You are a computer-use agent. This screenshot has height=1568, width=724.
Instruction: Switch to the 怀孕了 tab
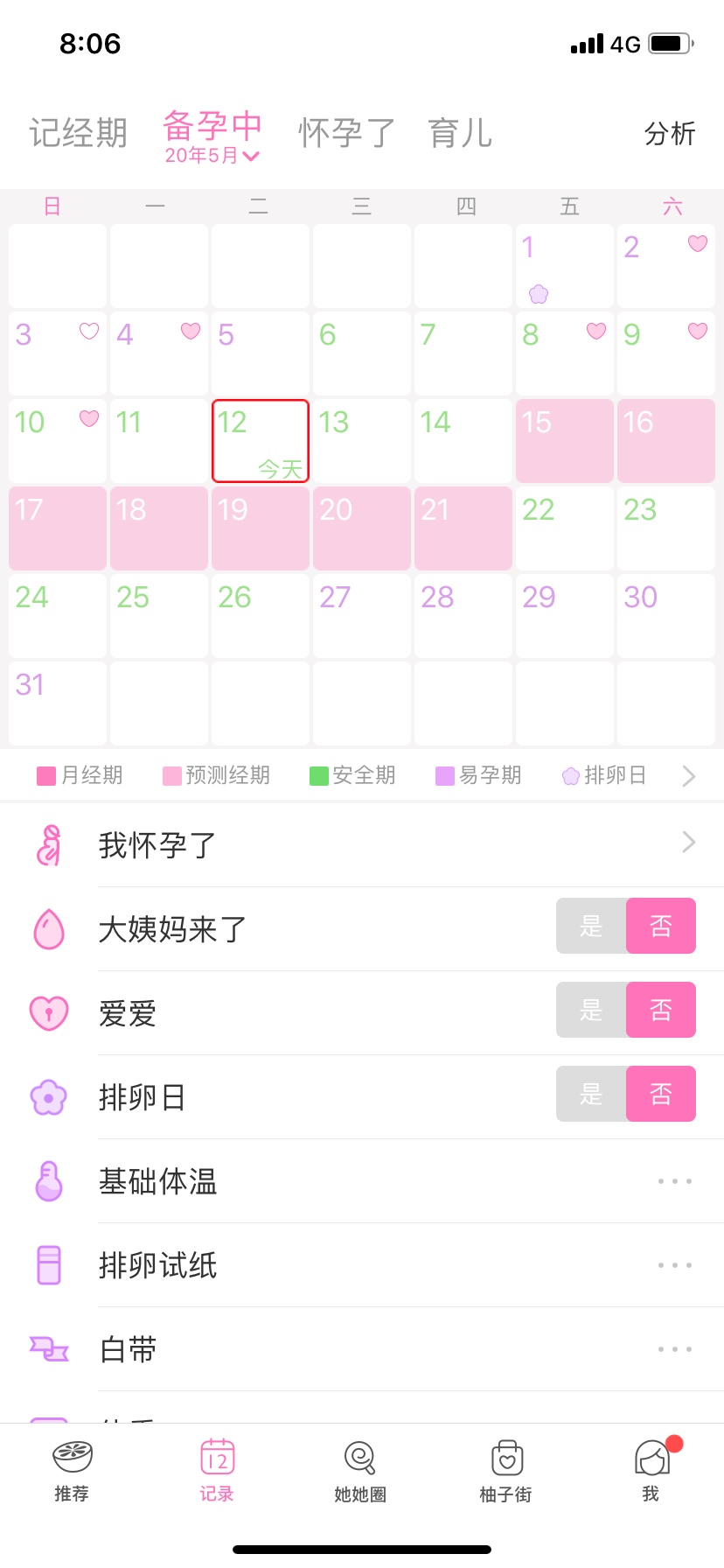[x=347, y=133]
